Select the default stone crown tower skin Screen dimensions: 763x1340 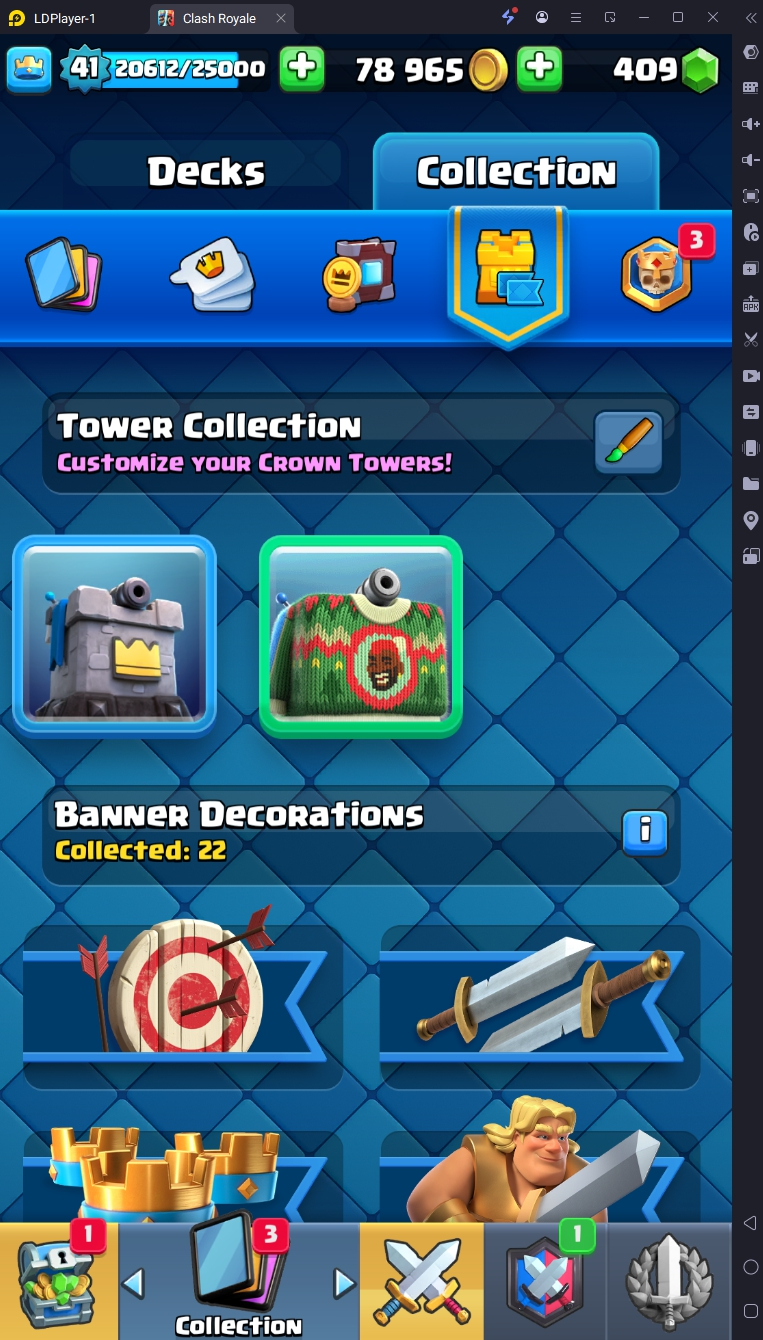(114, 635)
